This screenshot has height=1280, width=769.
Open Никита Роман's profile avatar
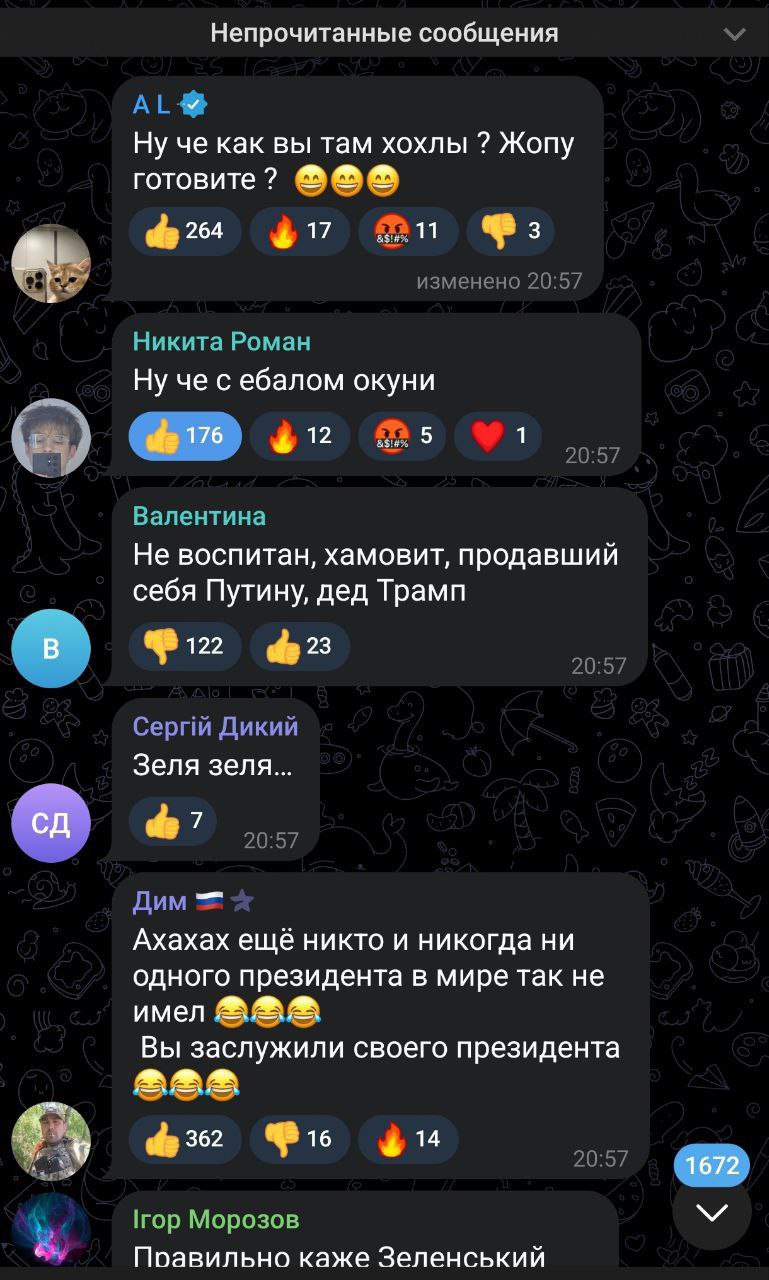point(51,438)
